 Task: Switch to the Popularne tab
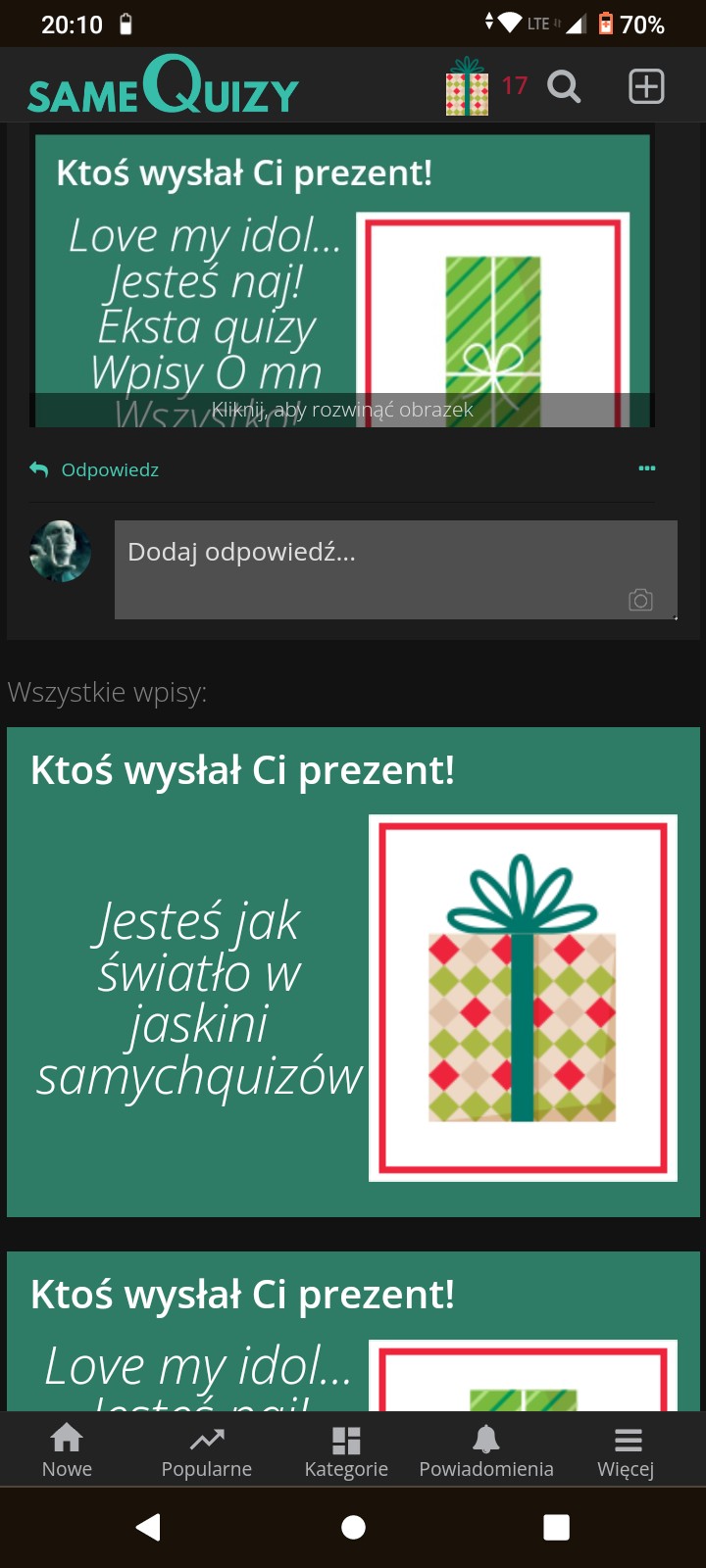coord(206,1450)
